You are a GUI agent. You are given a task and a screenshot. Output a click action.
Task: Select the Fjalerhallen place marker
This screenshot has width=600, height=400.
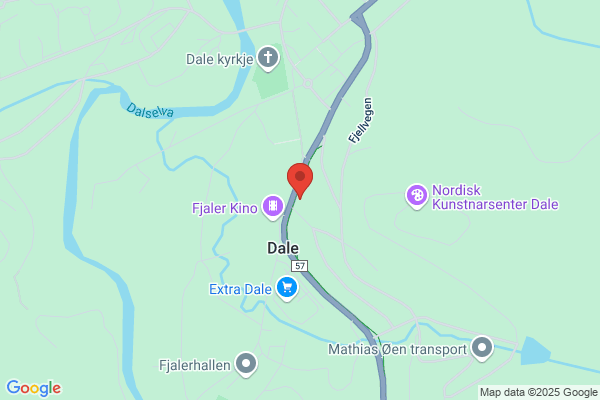click(x=246, y=364)
